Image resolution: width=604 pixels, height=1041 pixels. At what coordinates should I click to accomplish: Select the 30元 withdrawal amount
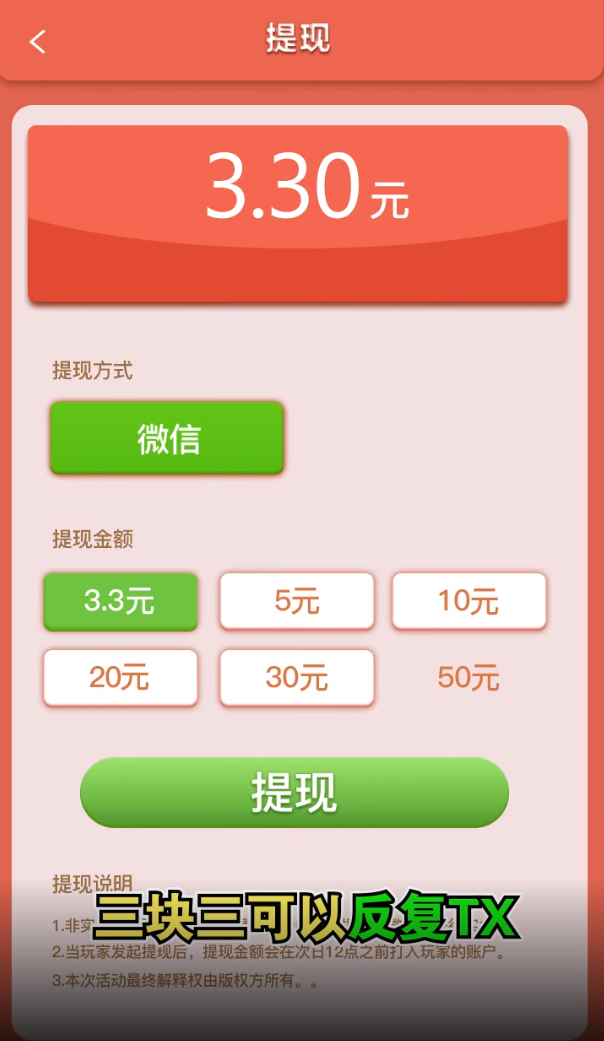[x=297, y=677]
